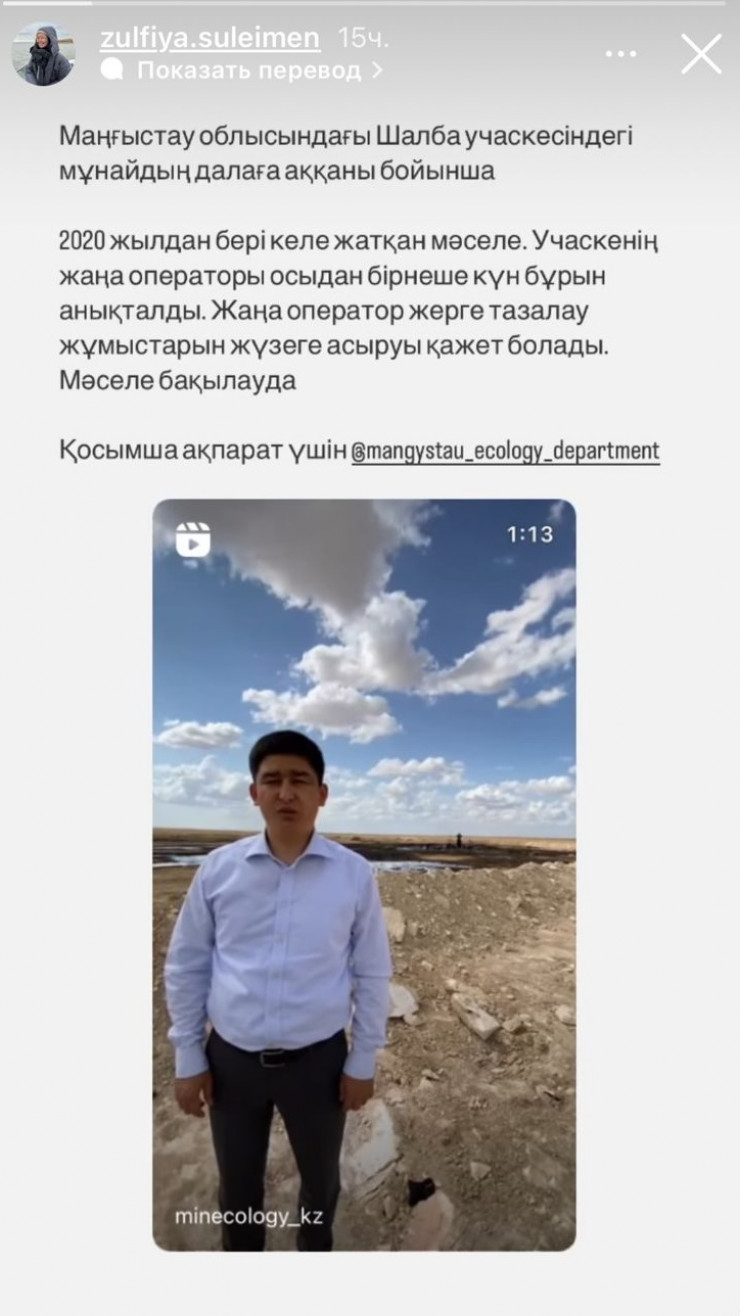Screen dimensions: 740x1316
Task: Tap zulfiya.suleimen's profile avatar
Action: click(x=42, y=54)
